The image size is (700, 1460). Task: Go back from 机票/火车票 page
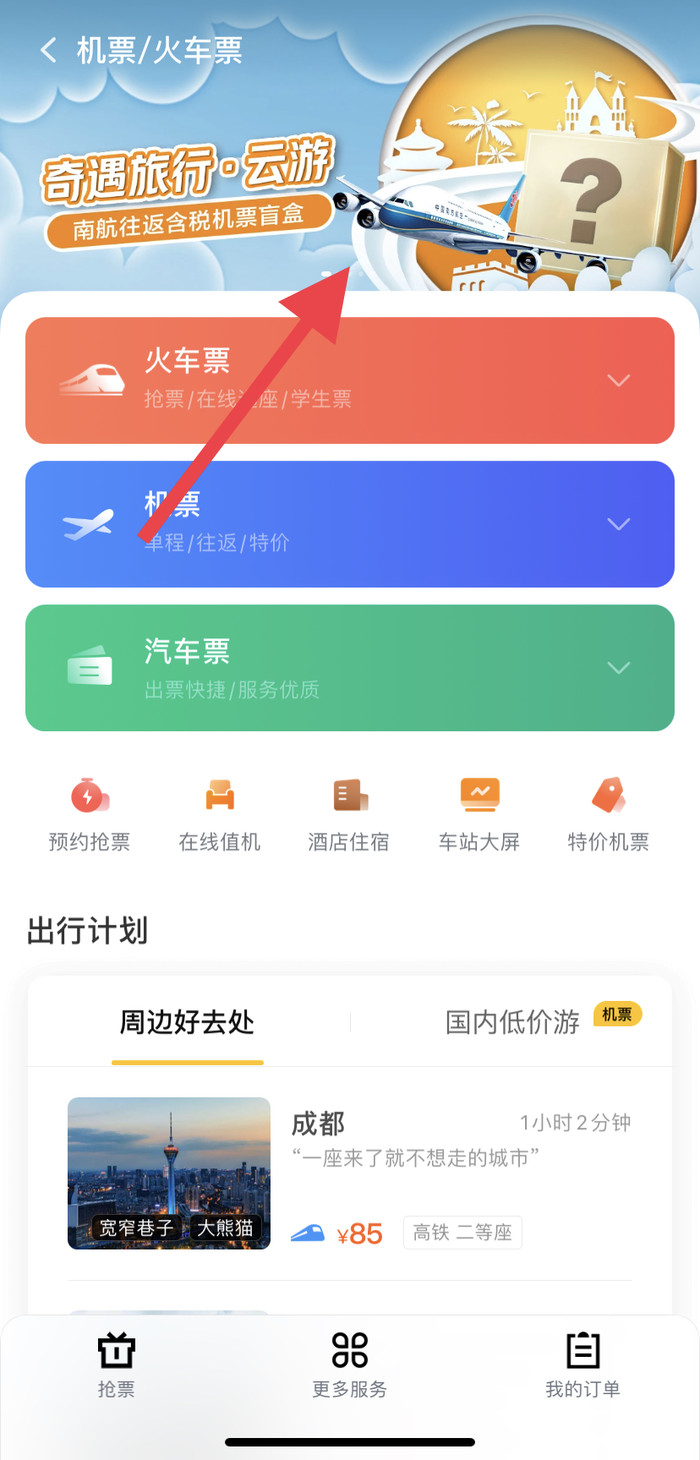click(x=48, y=51)
